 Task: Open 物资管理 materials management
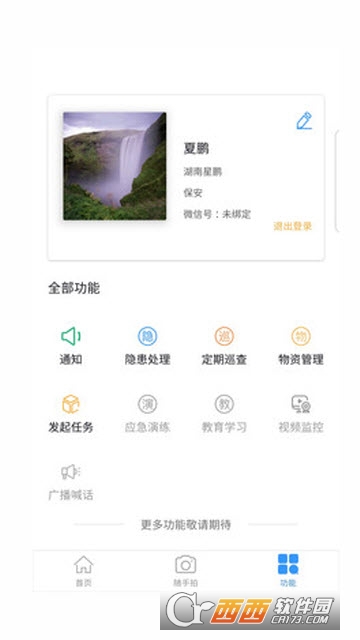pyautogui.click(x=301, y=346)
